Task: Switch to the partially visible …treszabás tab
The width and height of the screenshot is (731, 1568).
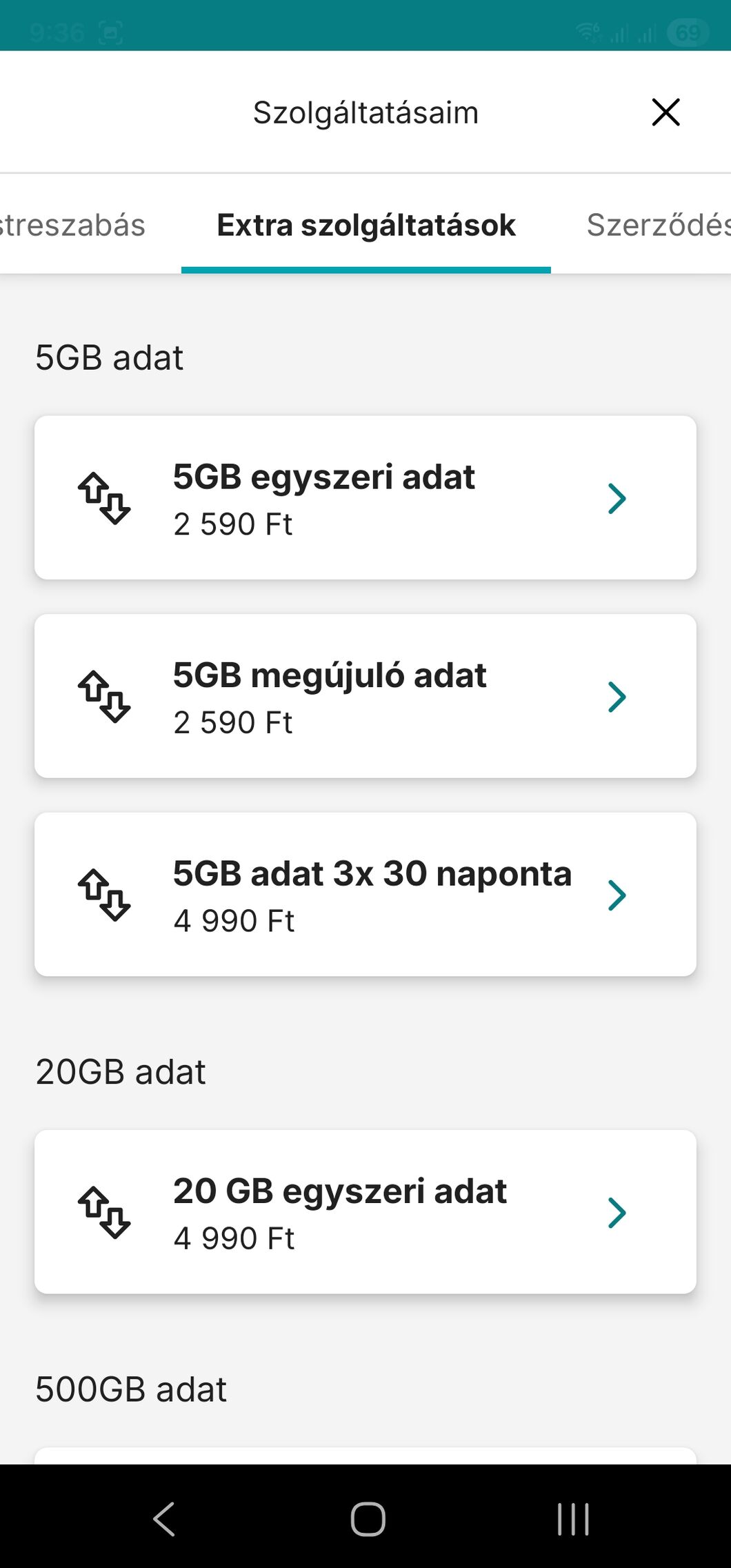Action: click(72, 226)
